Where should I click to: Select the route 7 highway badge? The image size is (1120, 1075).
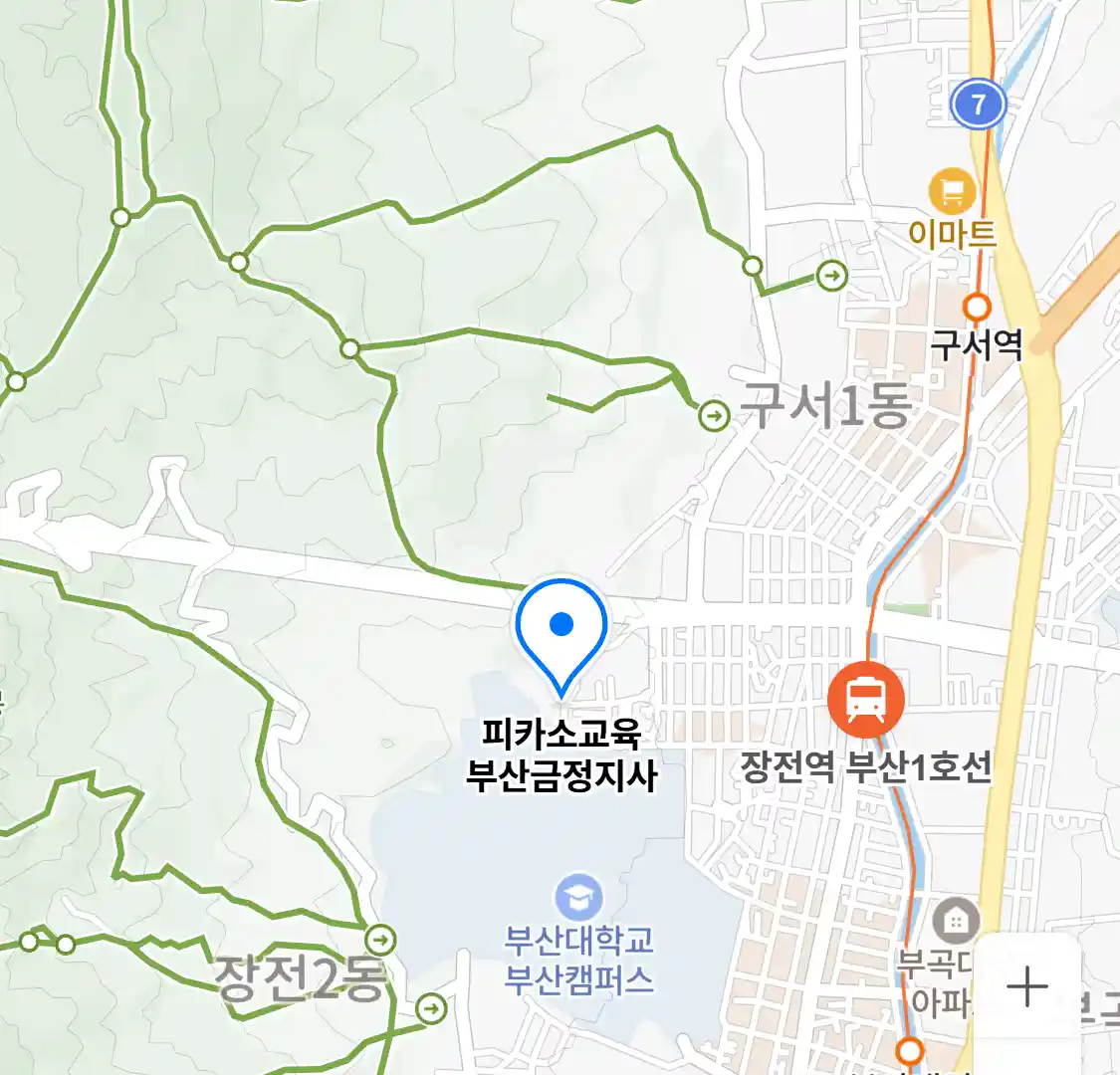tap(978, 104)
